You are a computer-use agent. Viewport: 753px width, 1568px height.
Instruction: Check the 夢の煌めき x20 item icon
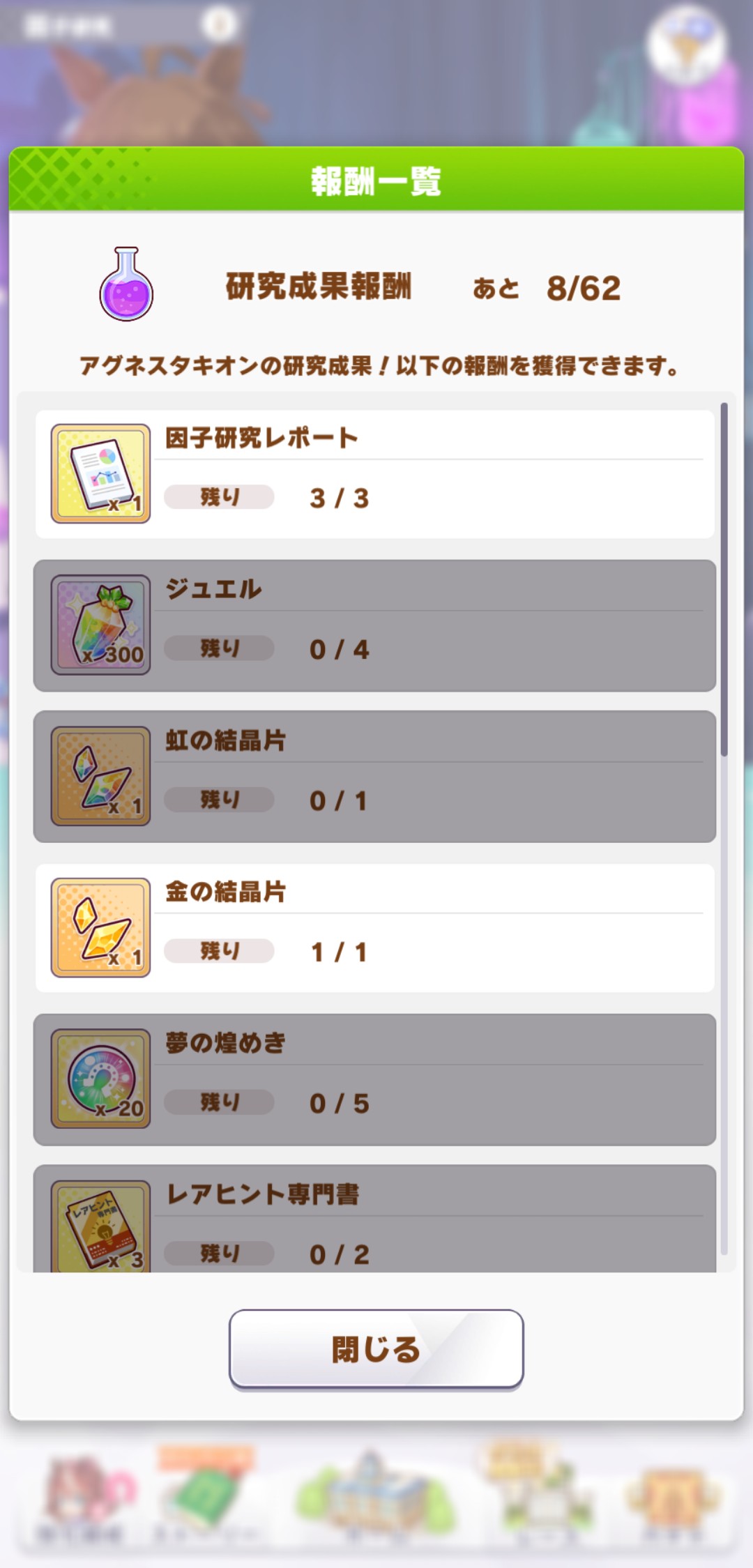pyautogui.click(x=100, y=1079)
